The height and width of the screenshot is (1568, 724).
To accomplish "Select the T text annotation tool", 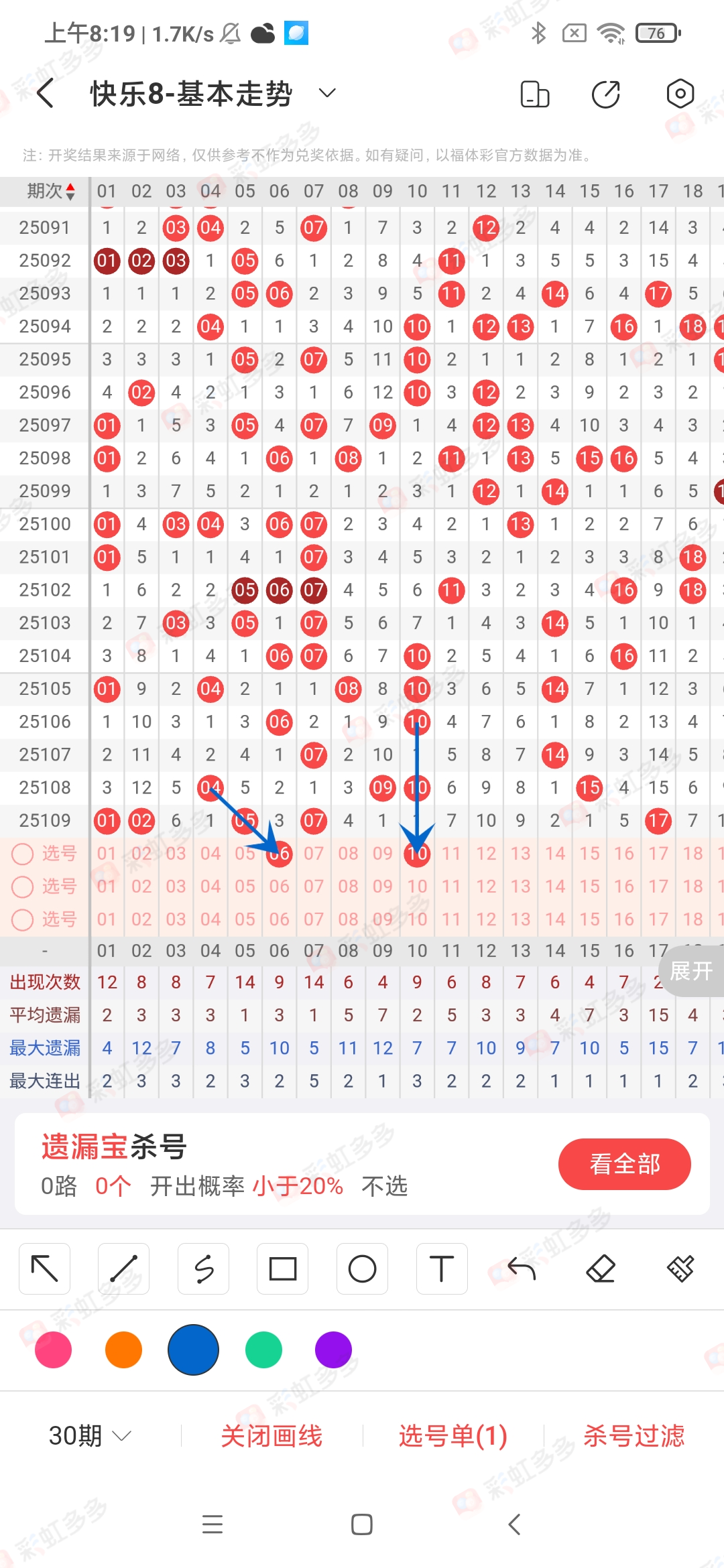I will [441, 1268].
